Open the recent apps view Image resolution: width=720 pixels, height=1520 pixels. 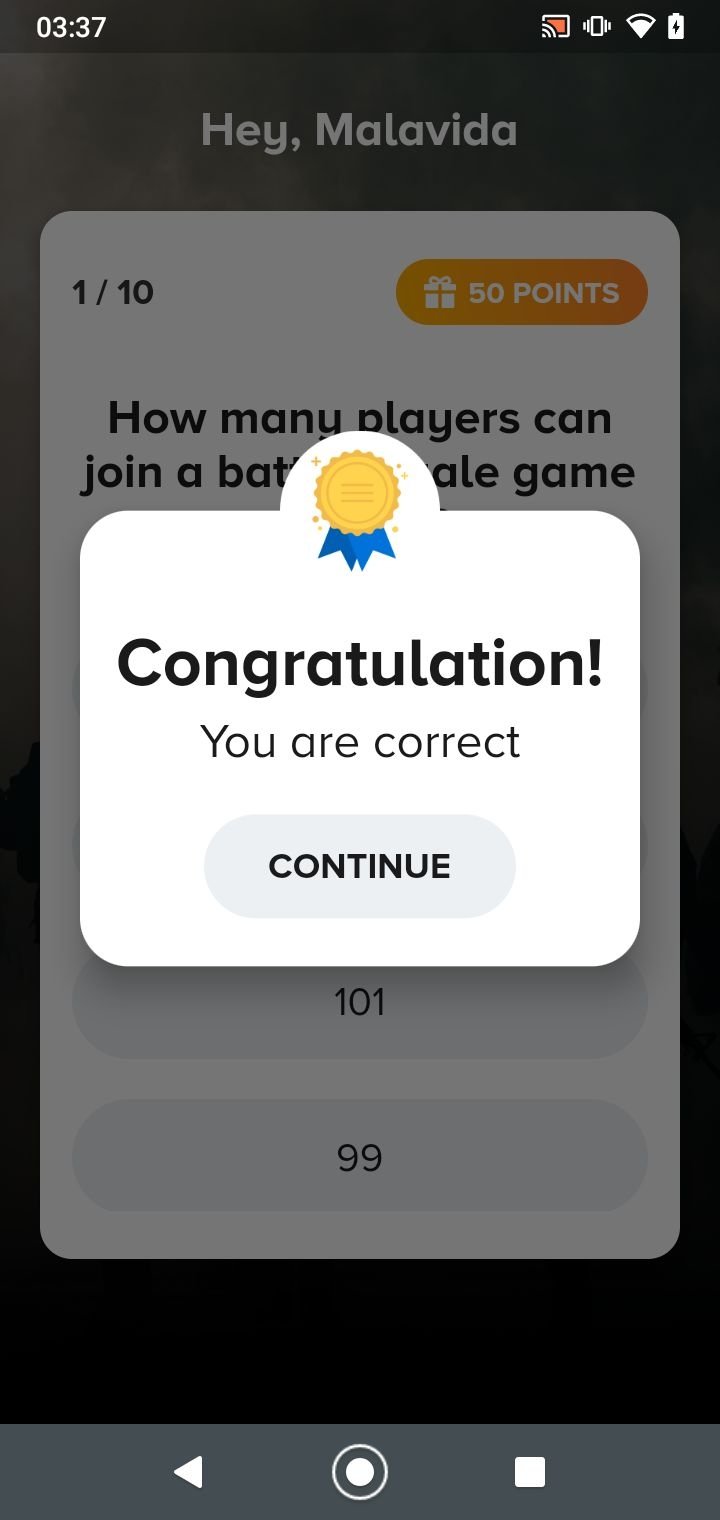pos(530,1472)
